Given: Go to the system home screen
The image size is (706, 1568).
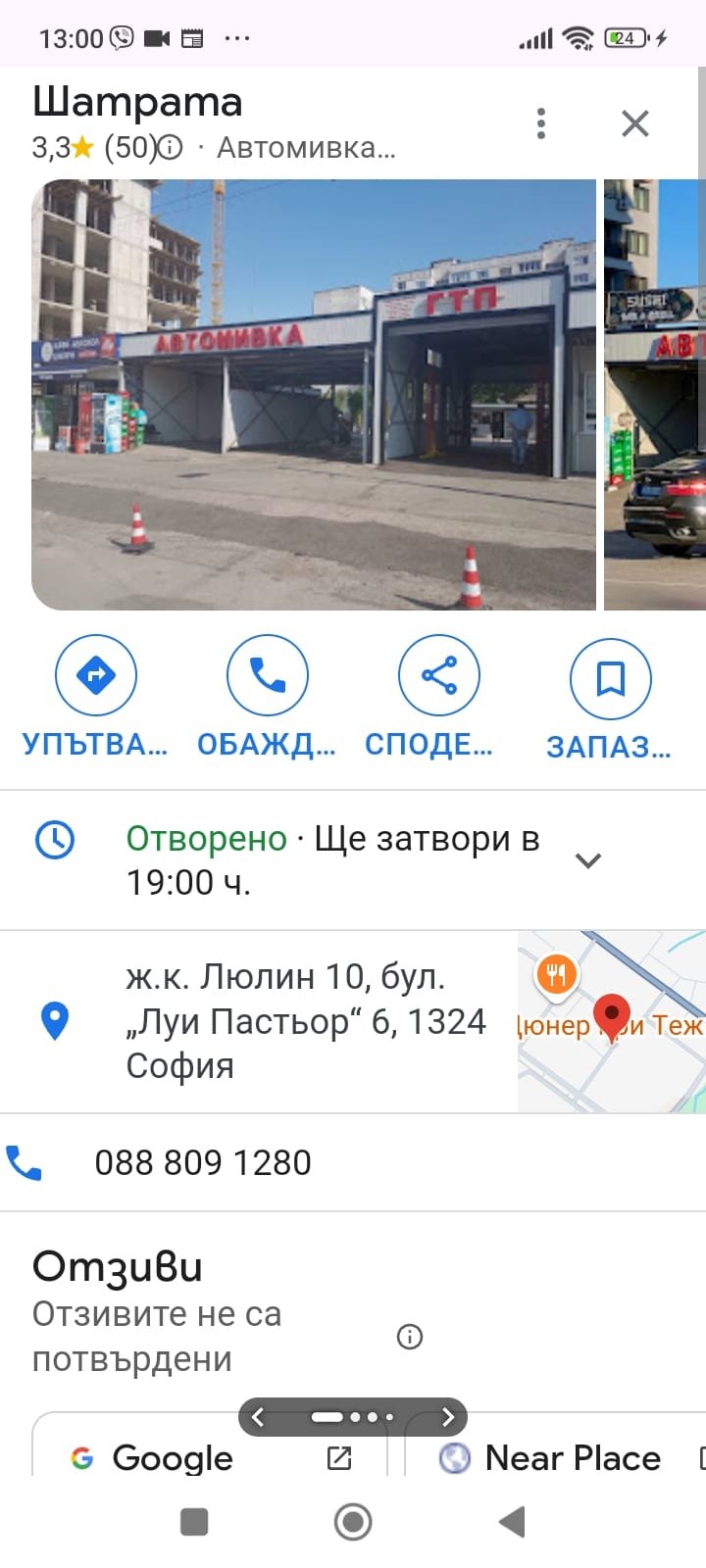Looking at the screenshot, I should click(x=353, y=1522).
